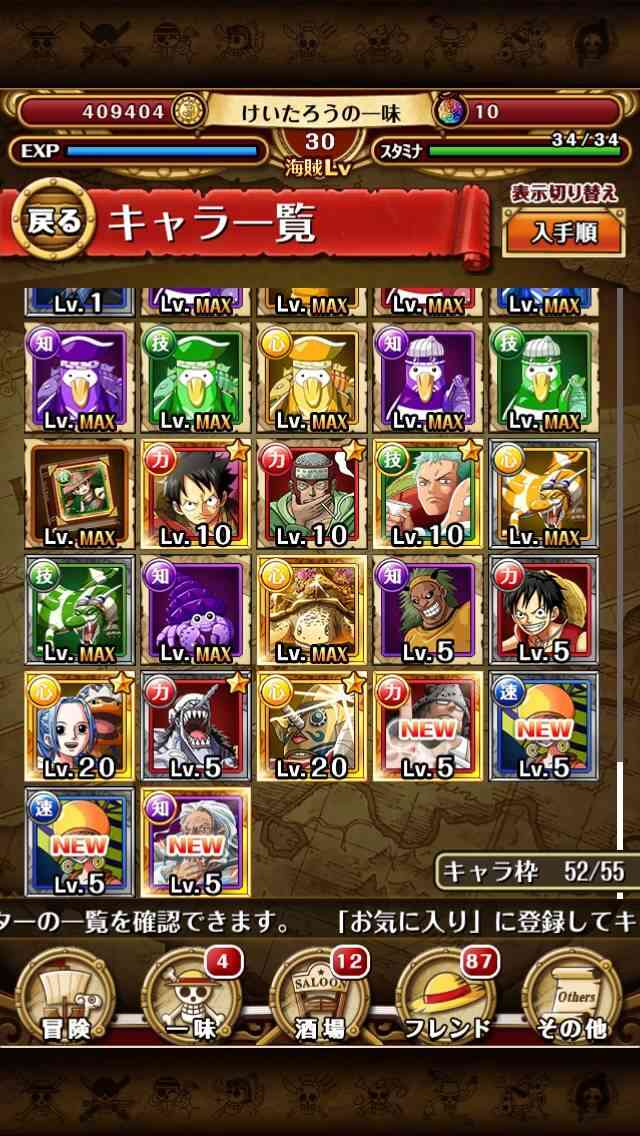Open the 冒険 adventure tab
The height and width of the screenshot is (1136, 640).
tap(65, 994)
